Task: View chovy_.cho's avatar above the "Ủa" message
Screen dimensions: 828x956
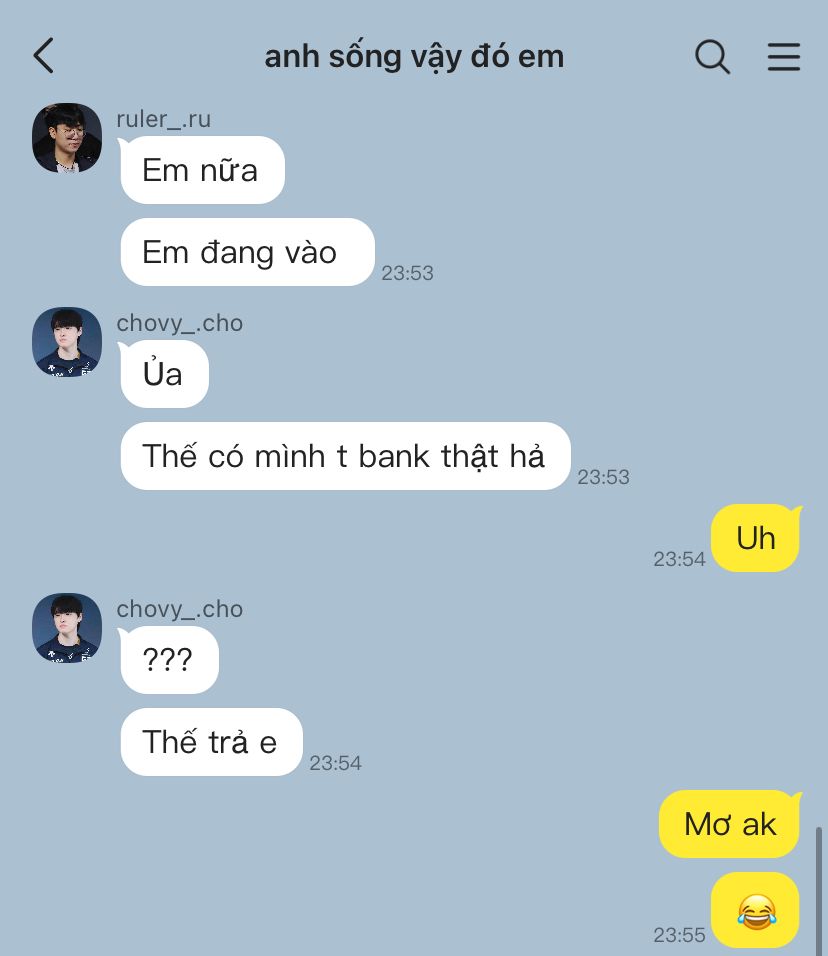Action: pyautogui.click(x=67, y=342)
